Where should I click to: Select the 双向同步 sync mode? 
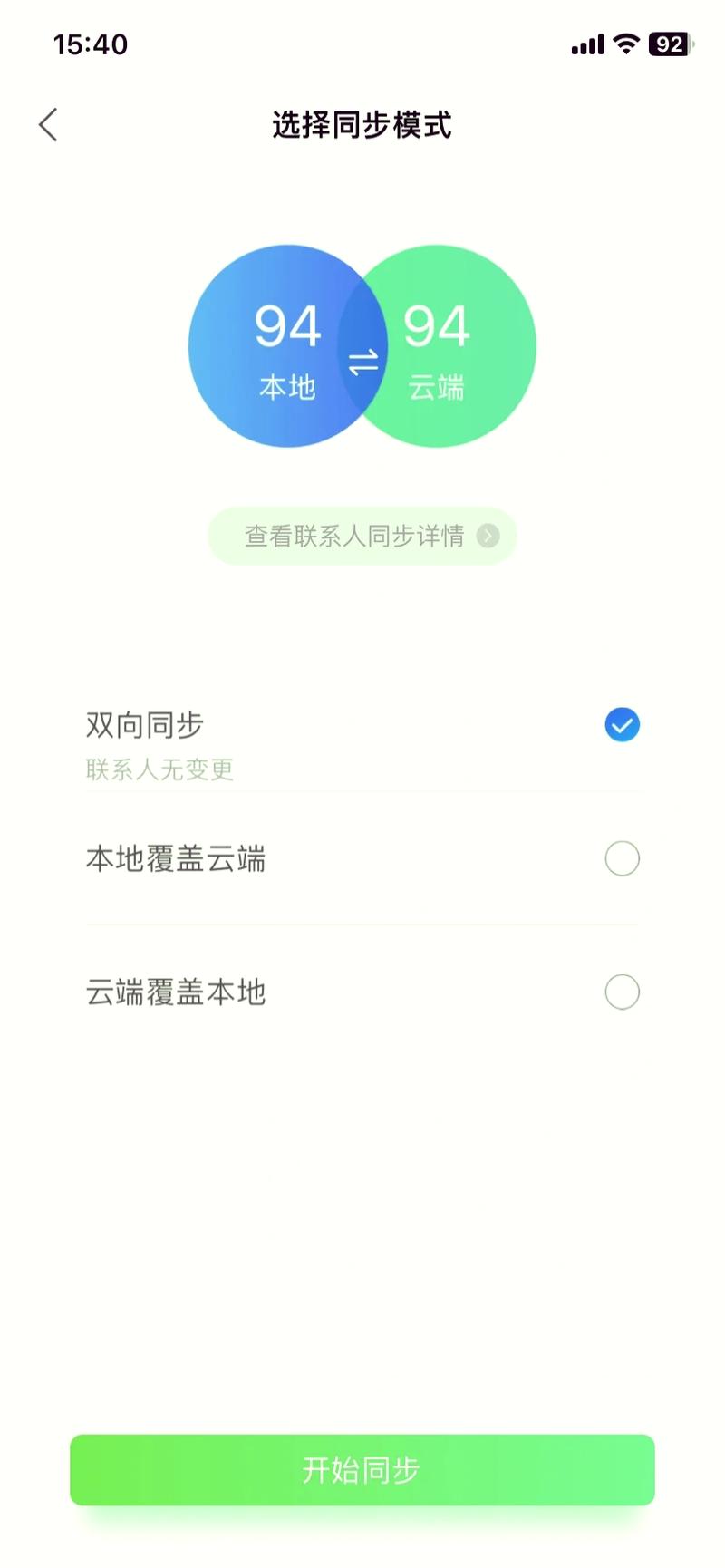[x=622, y=725]
